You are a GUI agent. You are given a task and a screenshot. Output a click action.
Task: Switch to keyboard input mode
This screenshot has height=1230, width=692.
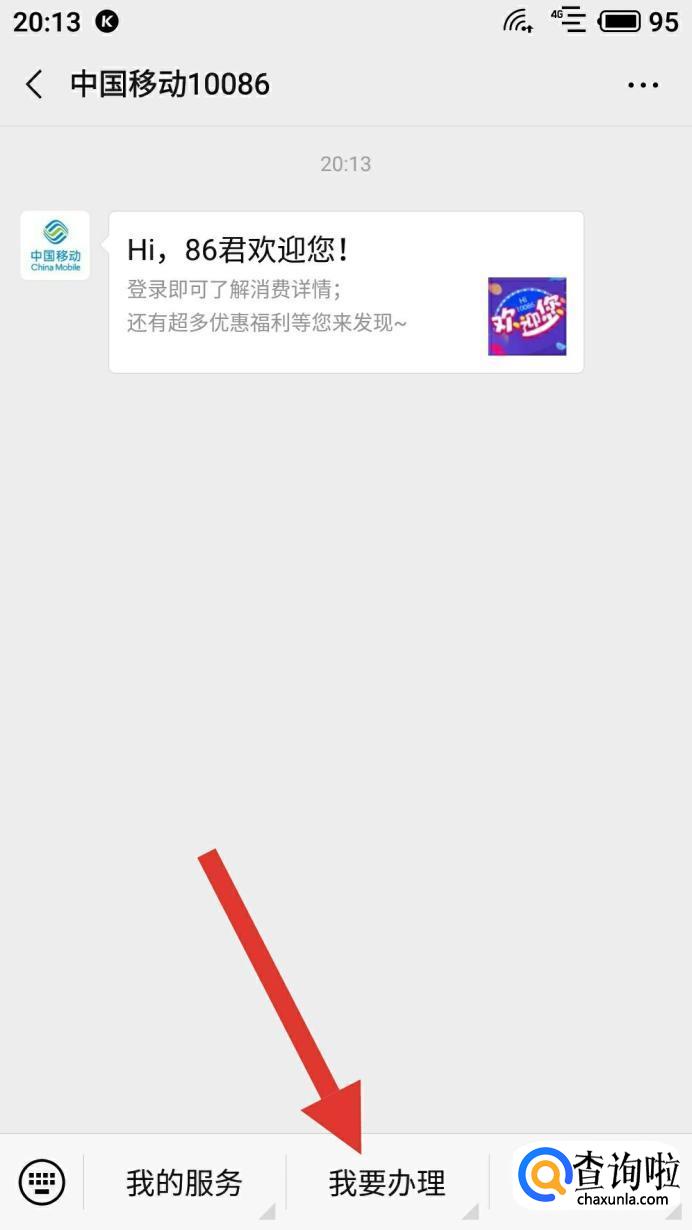[42, 1183]
